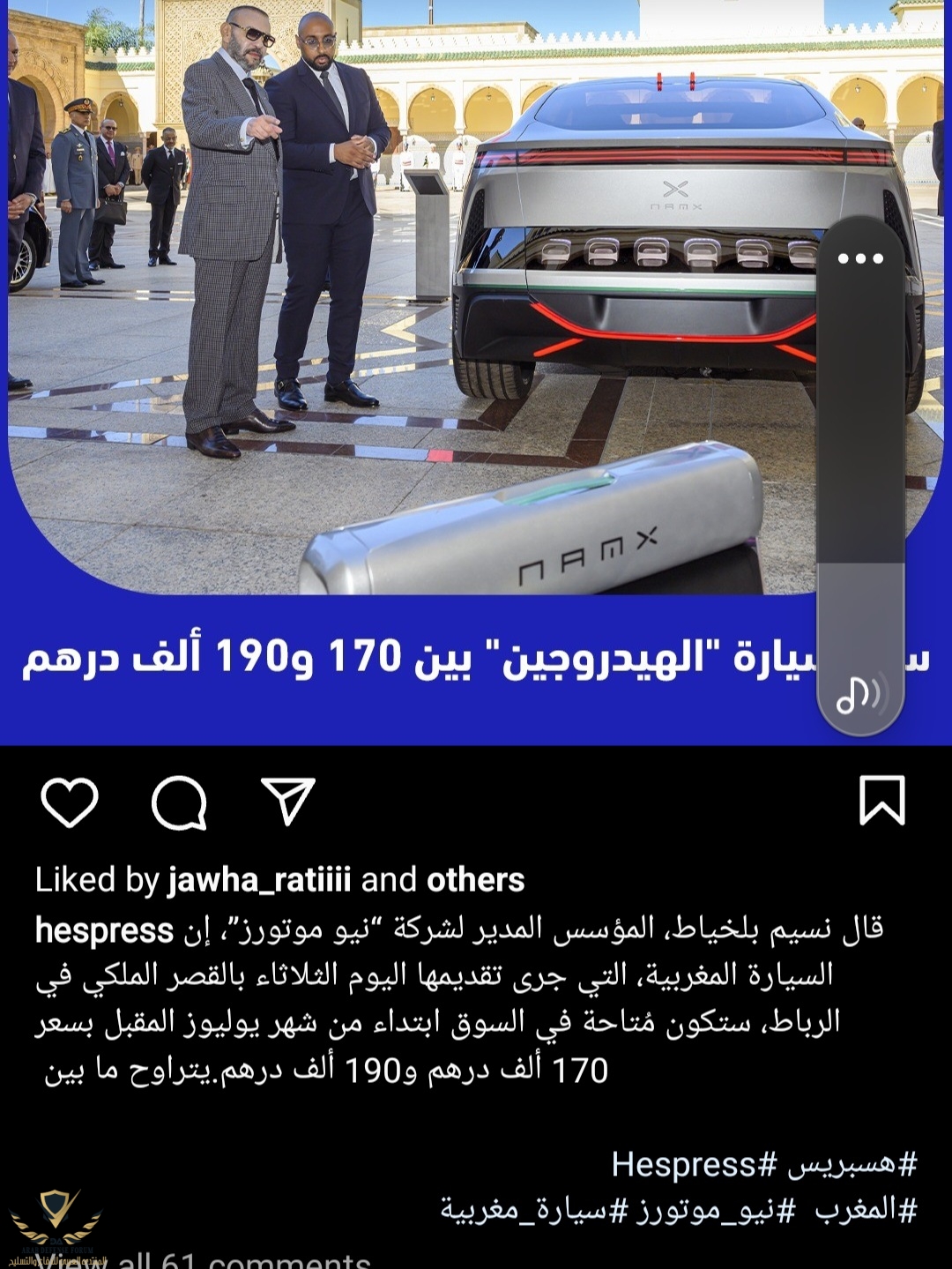Share the post via paper plane icon
The image size is (952, 1269).
288,801
